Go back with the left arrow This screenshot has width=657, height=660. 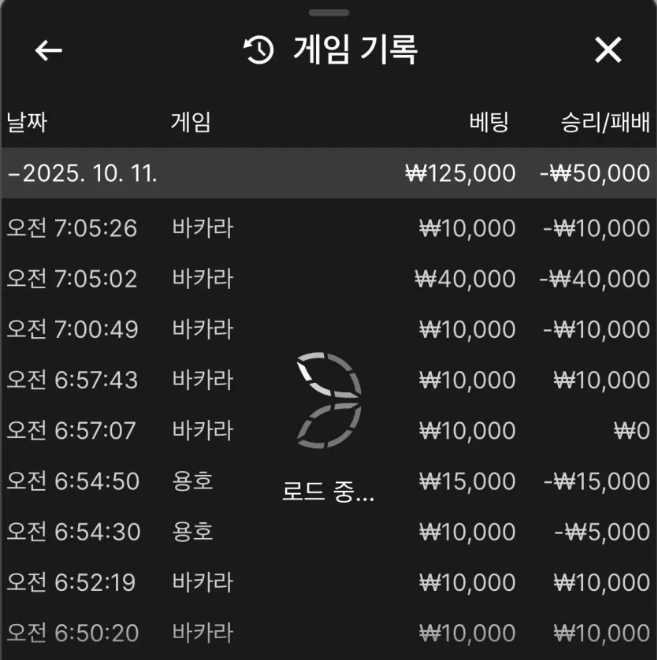click(x=48, y=51)
